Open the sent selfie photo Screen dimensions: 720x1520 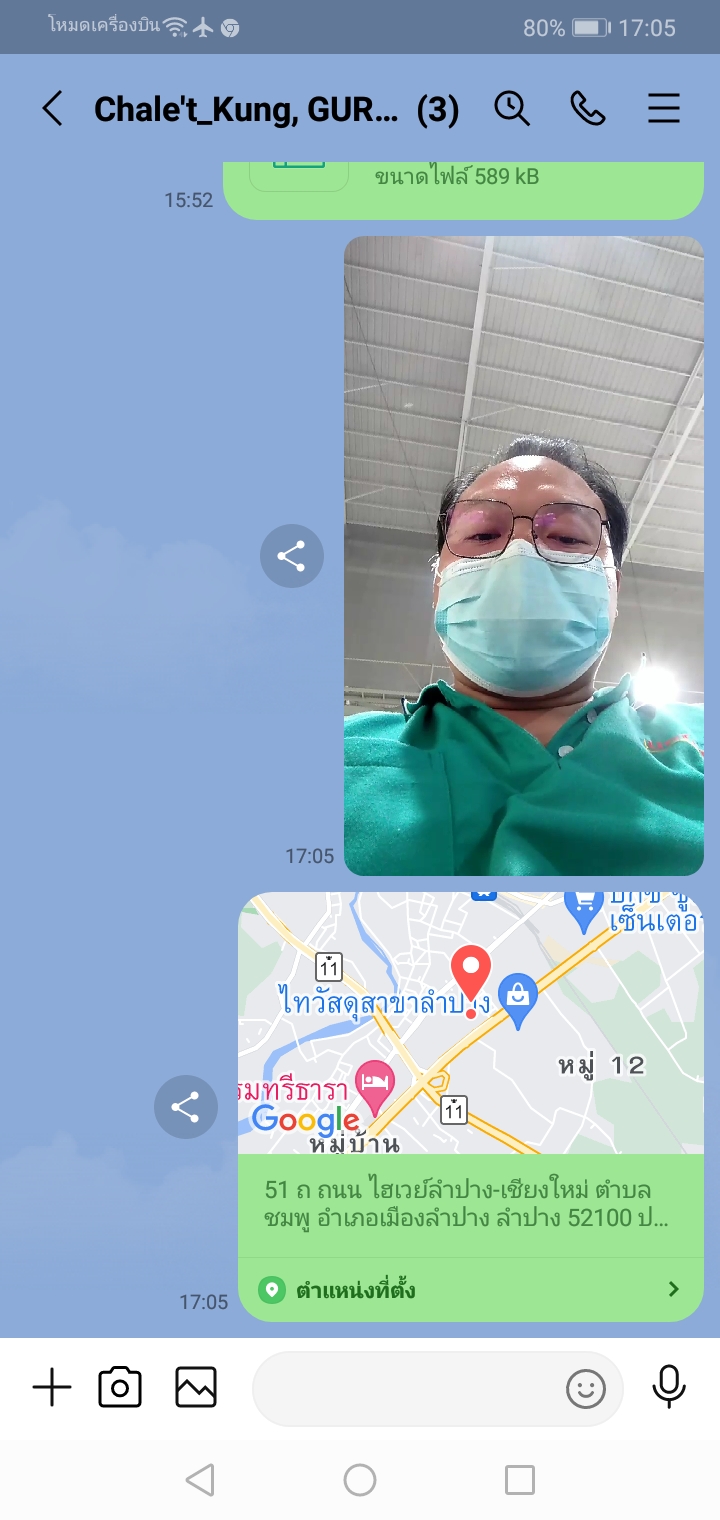[524, 555]
